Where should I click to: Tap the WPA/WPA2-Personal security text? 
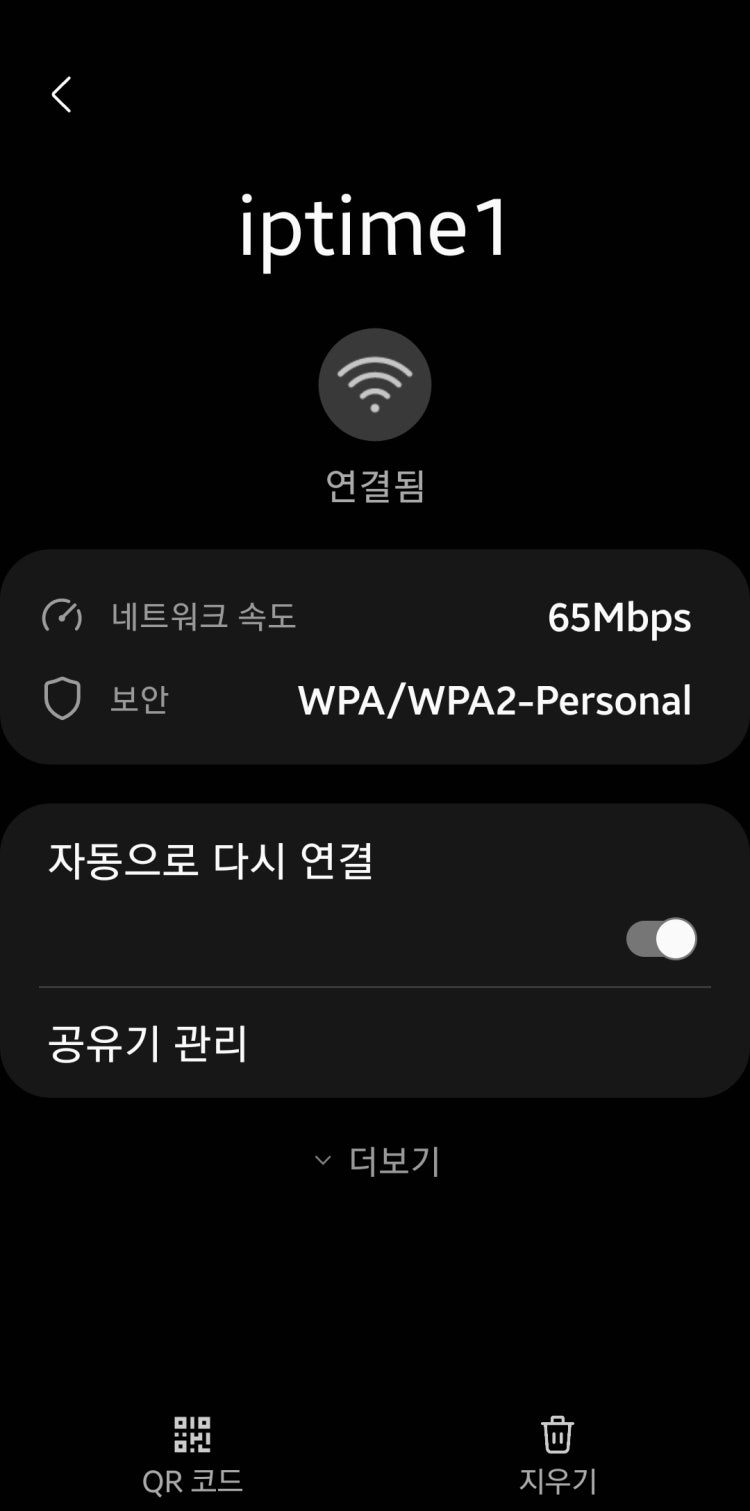click(x=492, y=700)
